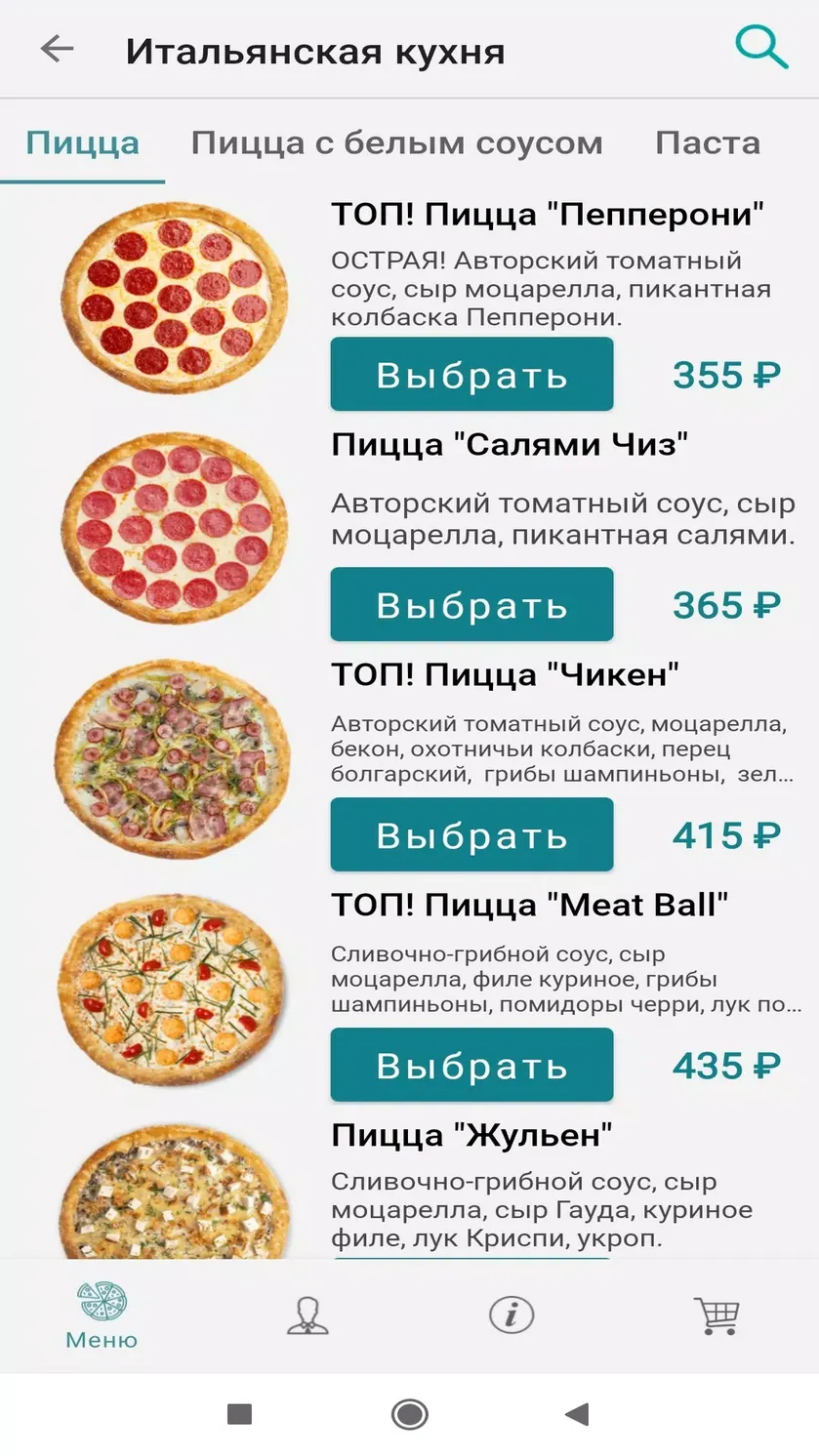819x1456 pixels.
Task: Open the Meat Ball pizza image
Action: pyautogui.click(x=174, y=989)
